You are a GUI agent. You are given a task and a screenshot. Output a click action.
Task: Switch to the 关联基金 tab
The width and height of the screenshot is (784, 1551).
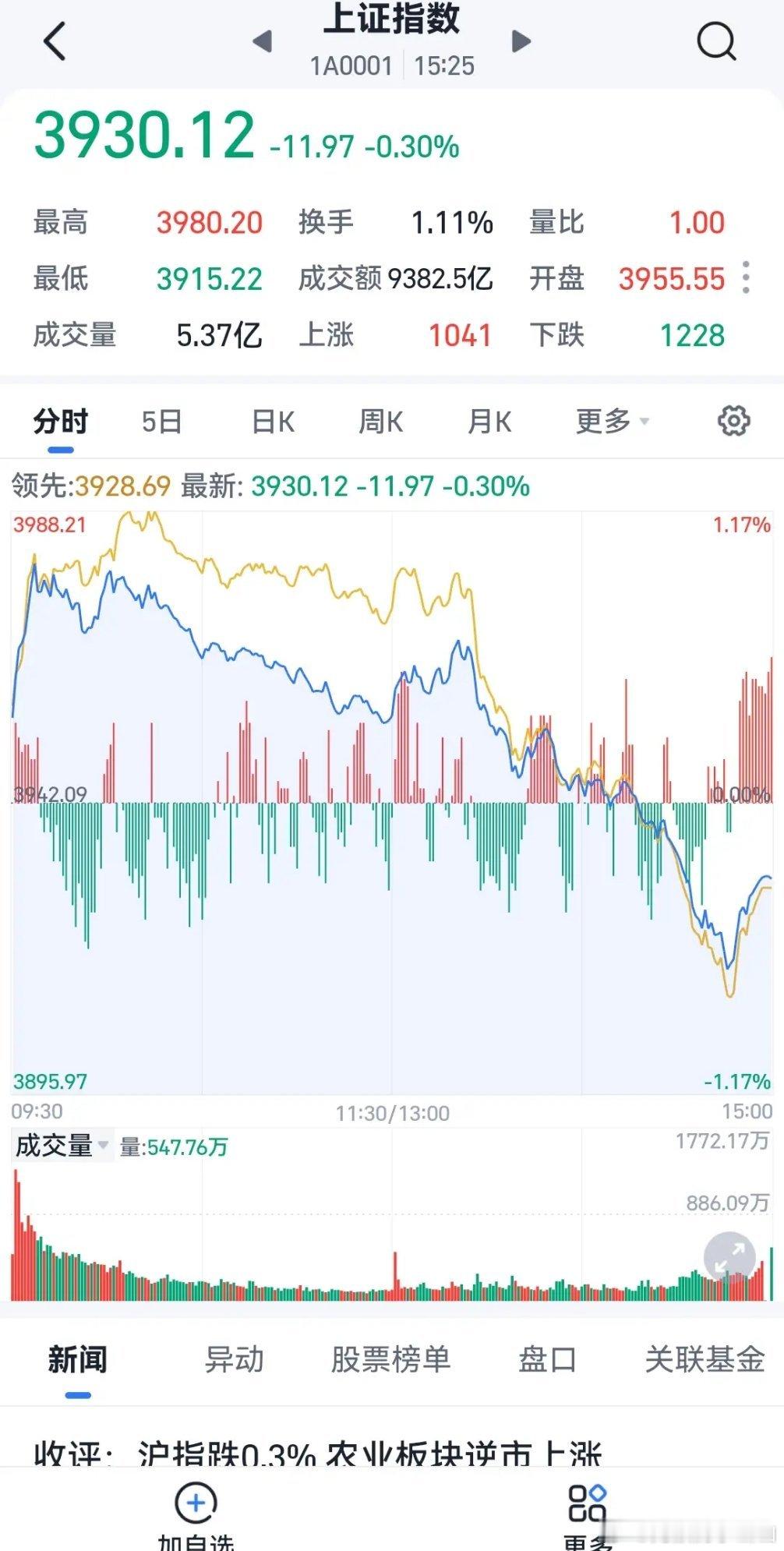click(705, 1360)
